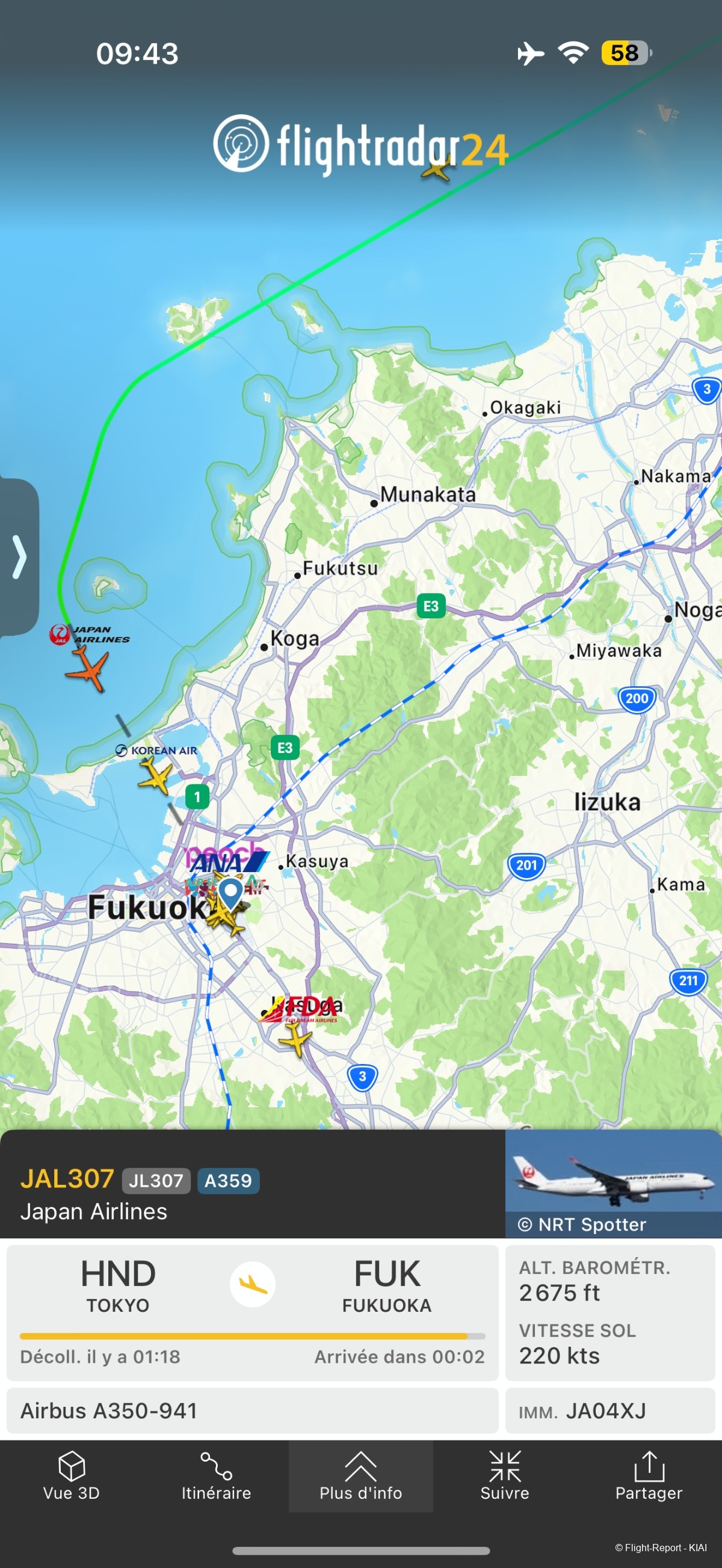The image size is (722, 1568).
Task: Select the Korean Air plane on map
Action: click(156, 776)
